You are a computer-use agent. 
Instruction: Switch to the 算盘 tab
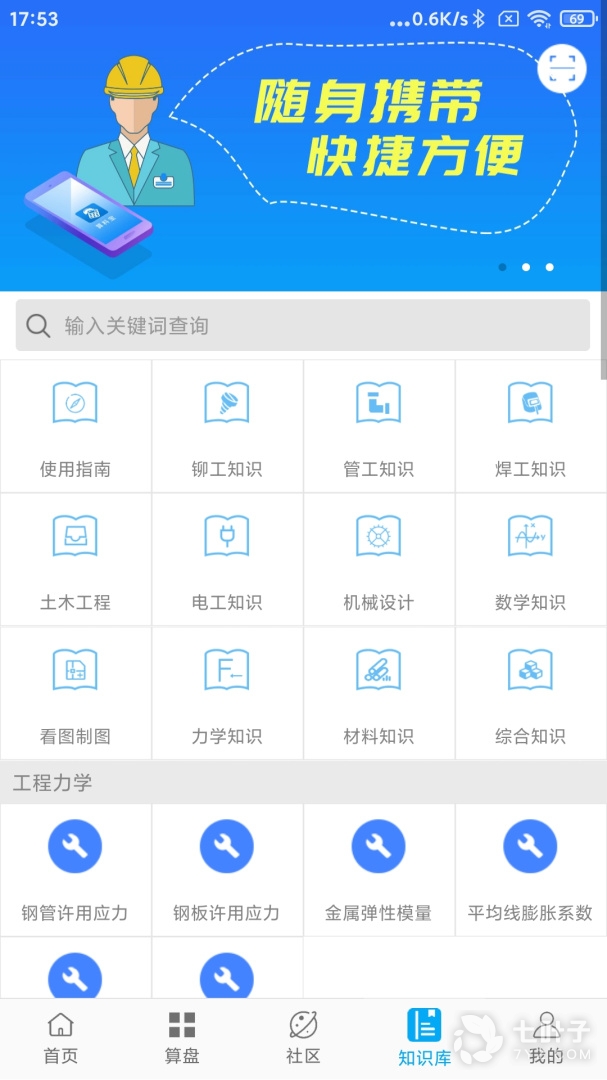click(182, 1038)
